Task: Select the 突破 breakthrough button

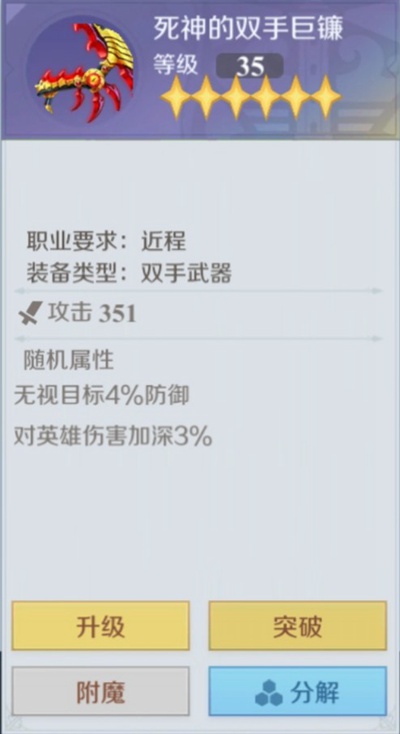Action: coord(298,626)
